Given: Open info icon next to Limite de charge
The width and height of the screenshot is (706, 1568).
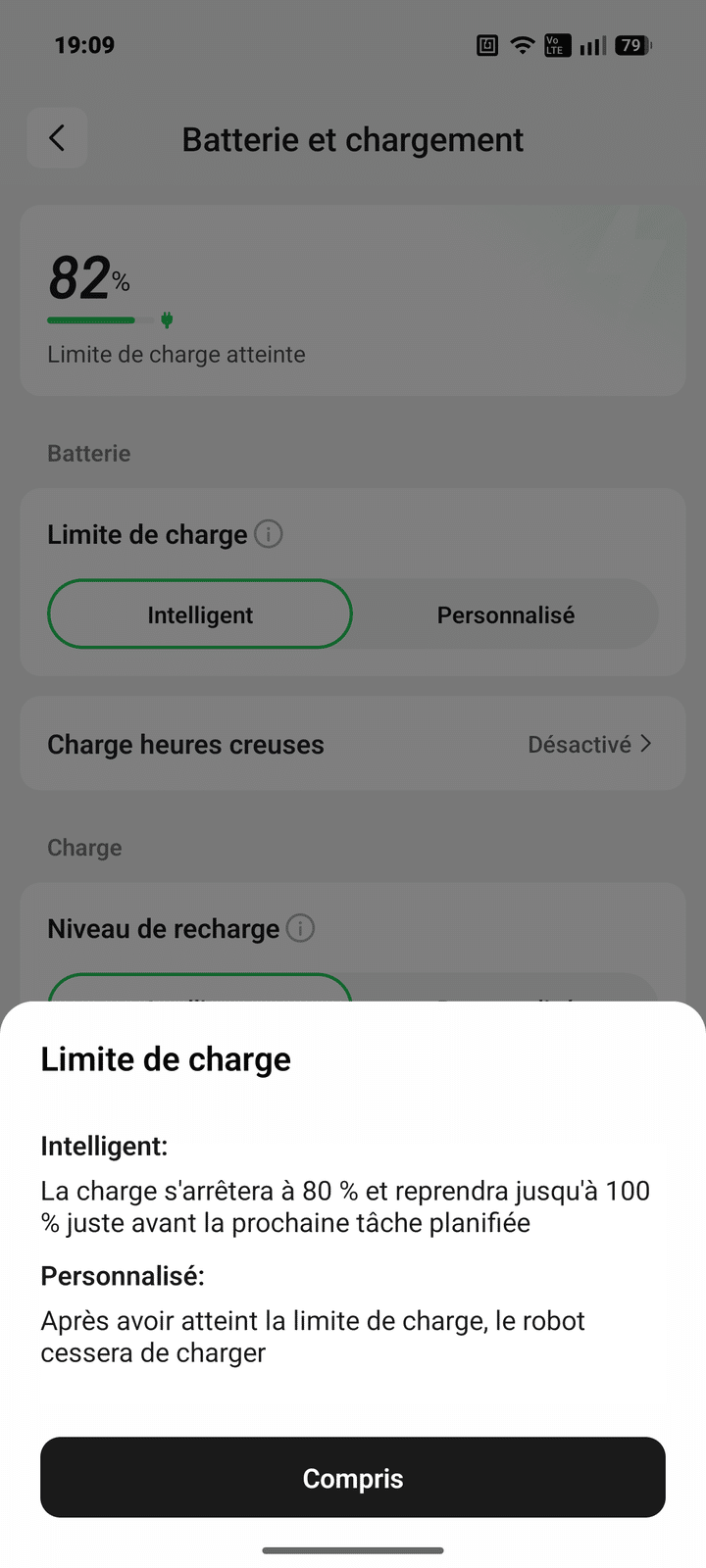Looking at the screenshot, I should pyautogui.click(x=269, y=534).
